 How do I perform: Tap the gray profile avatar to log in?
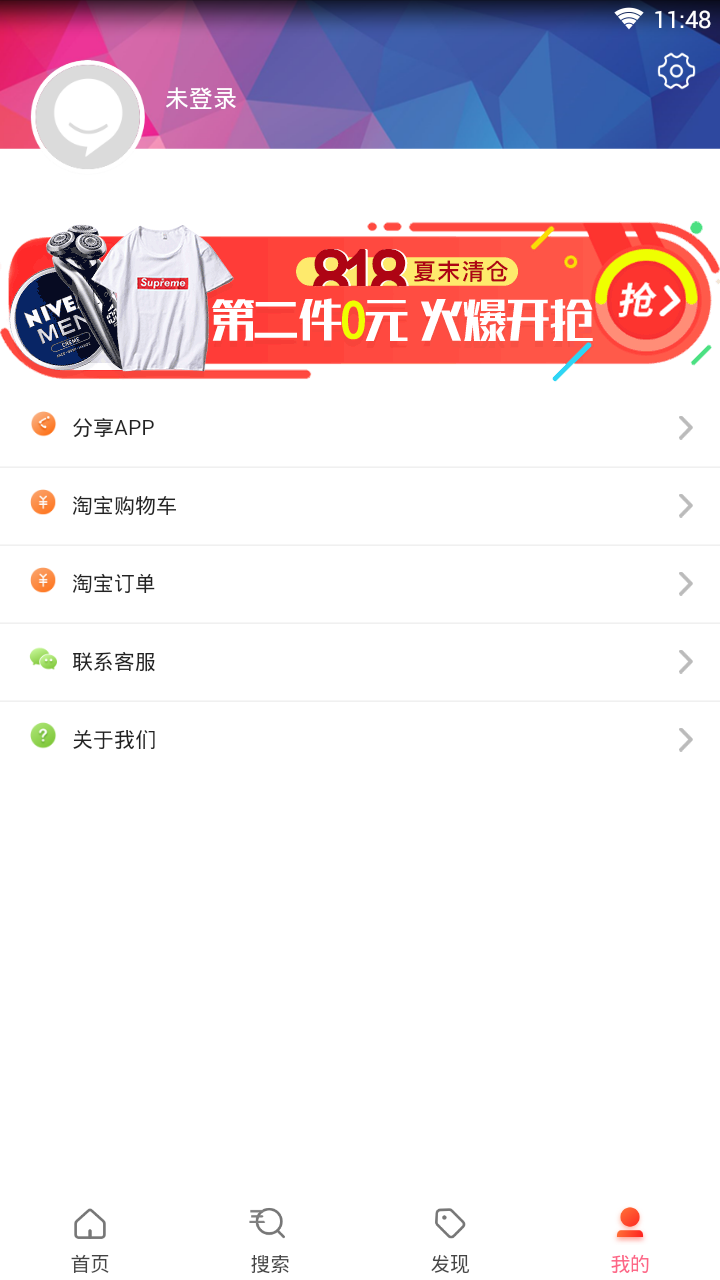point(88,117)
